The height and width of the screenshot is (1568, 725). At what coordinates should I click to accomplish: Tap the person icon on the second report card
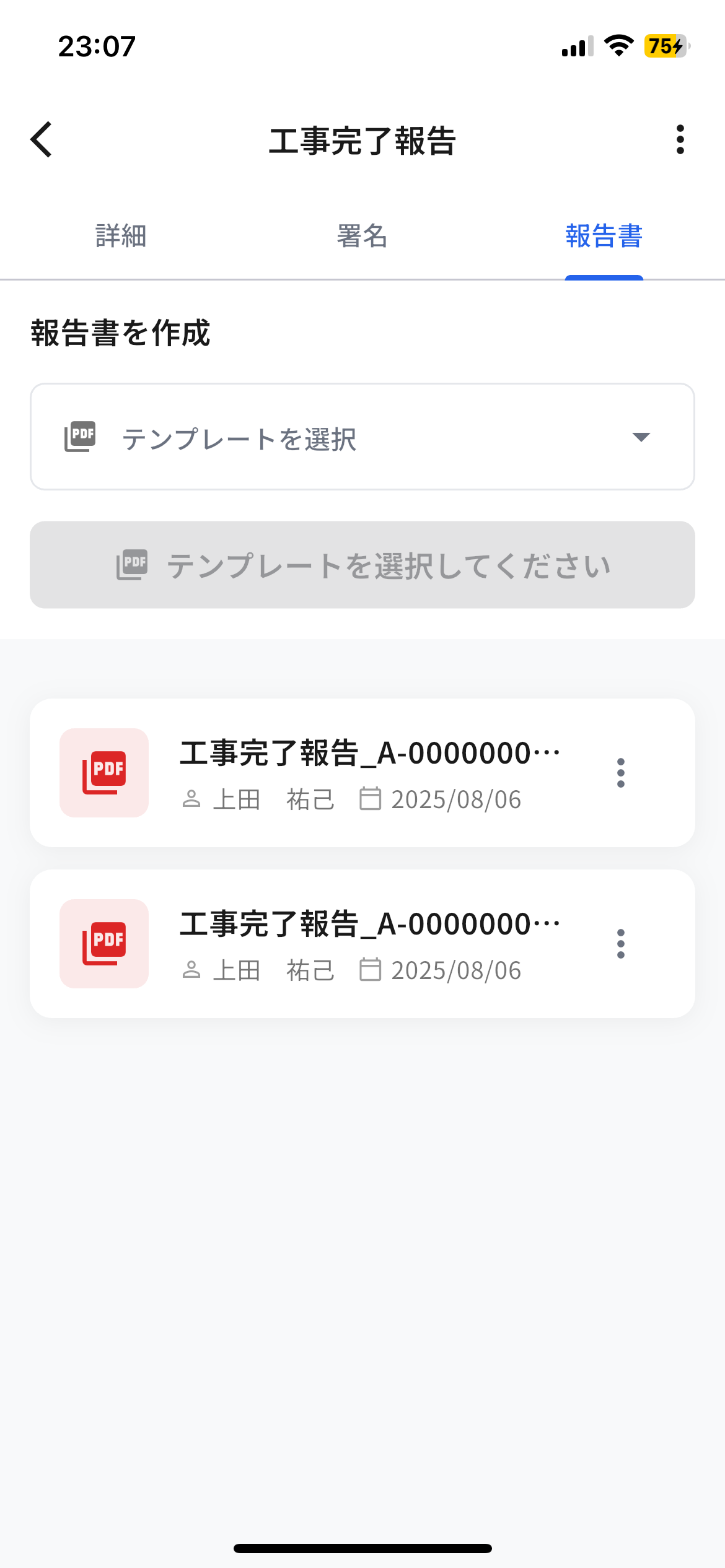click(x=191, y=970)
